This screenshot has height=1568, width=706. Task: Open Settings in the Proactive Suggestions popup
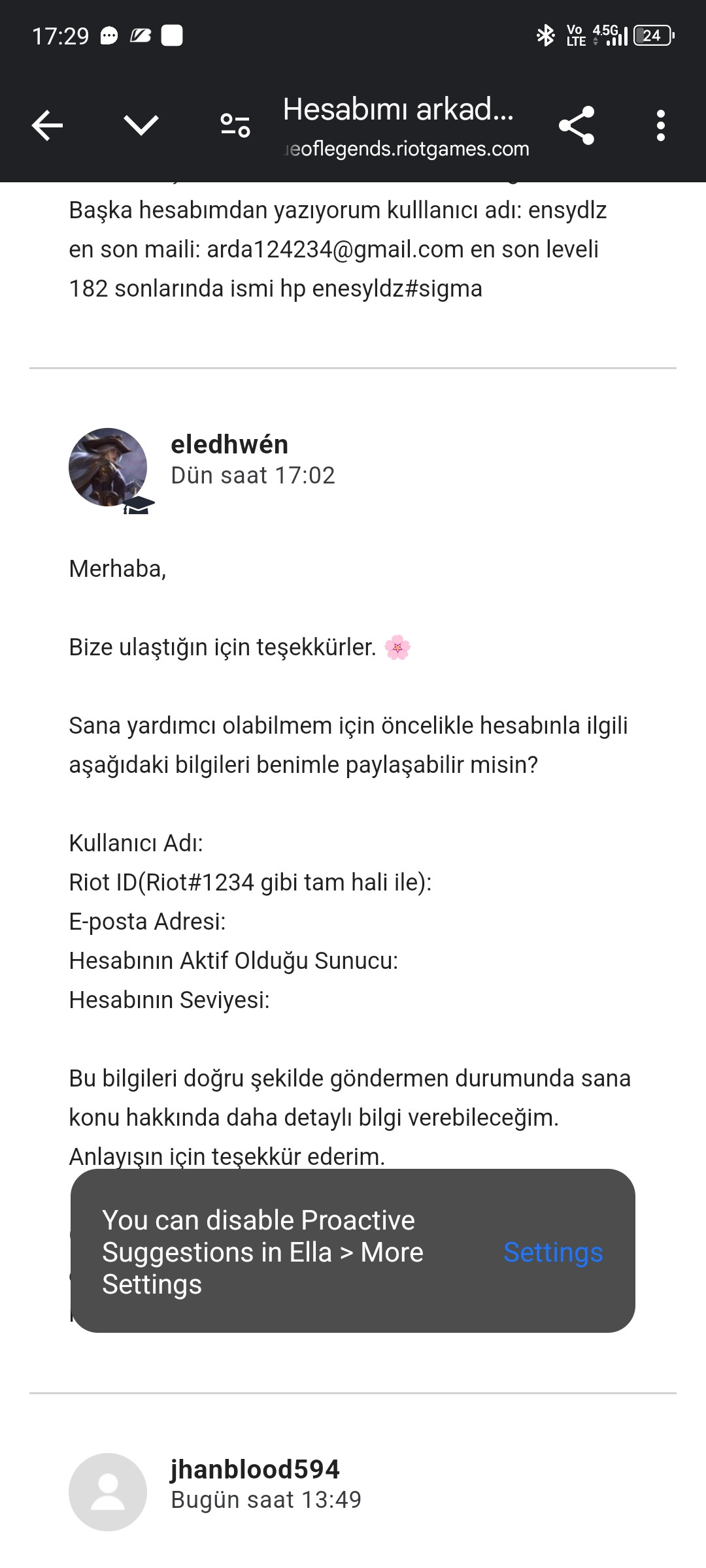click(553, 1252)
